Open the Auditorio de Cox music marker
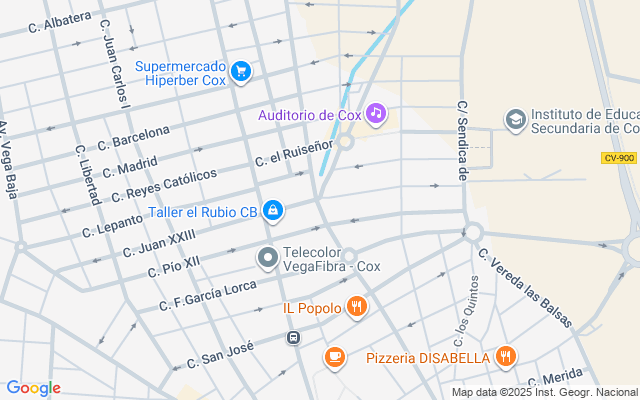This screenshot has height=400, width=640. tap(376, 113)
